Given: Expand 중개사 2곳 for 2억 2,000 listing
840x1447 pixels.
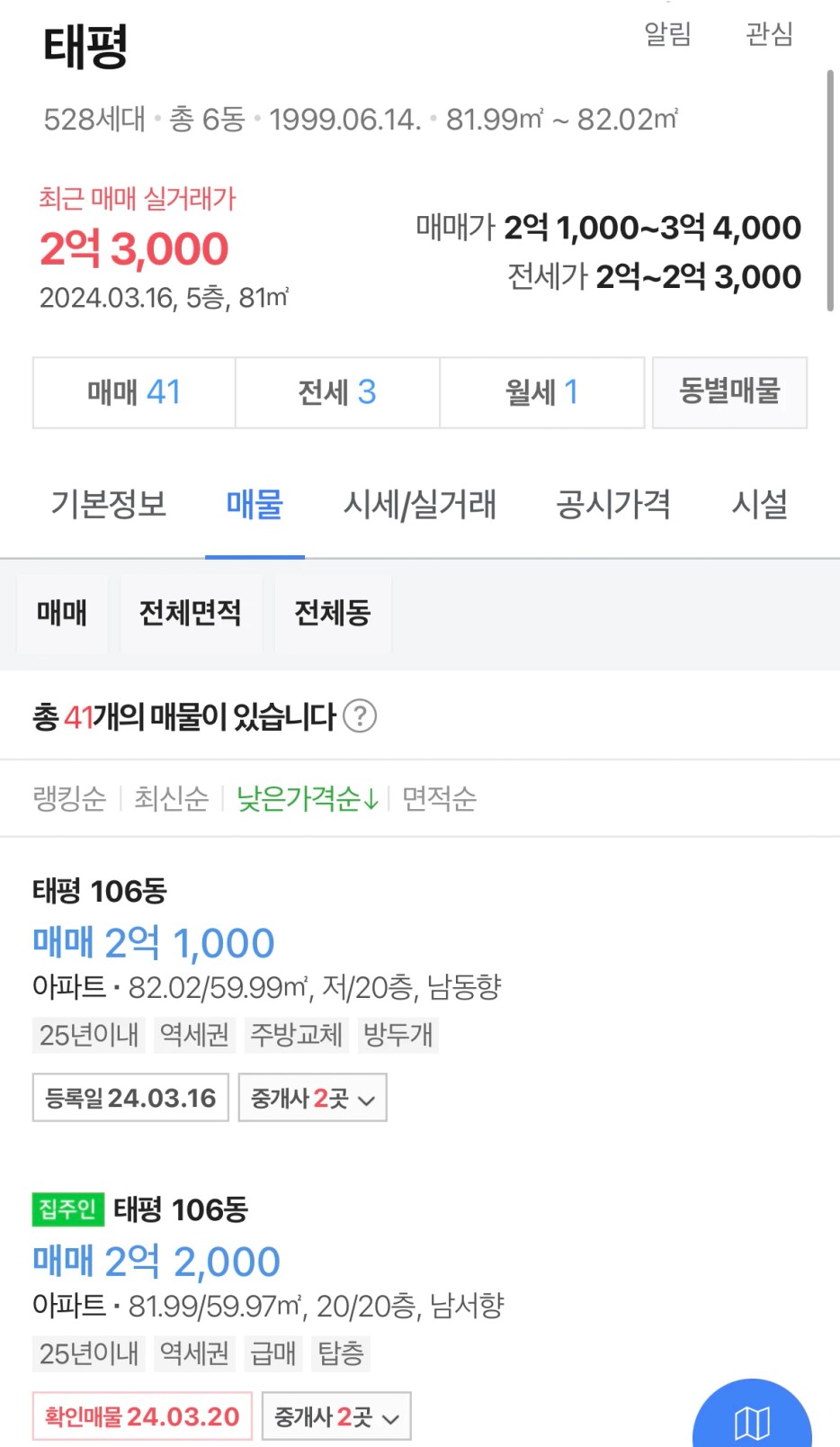Looking at the screenshot, I should (x=336, y=1417).
